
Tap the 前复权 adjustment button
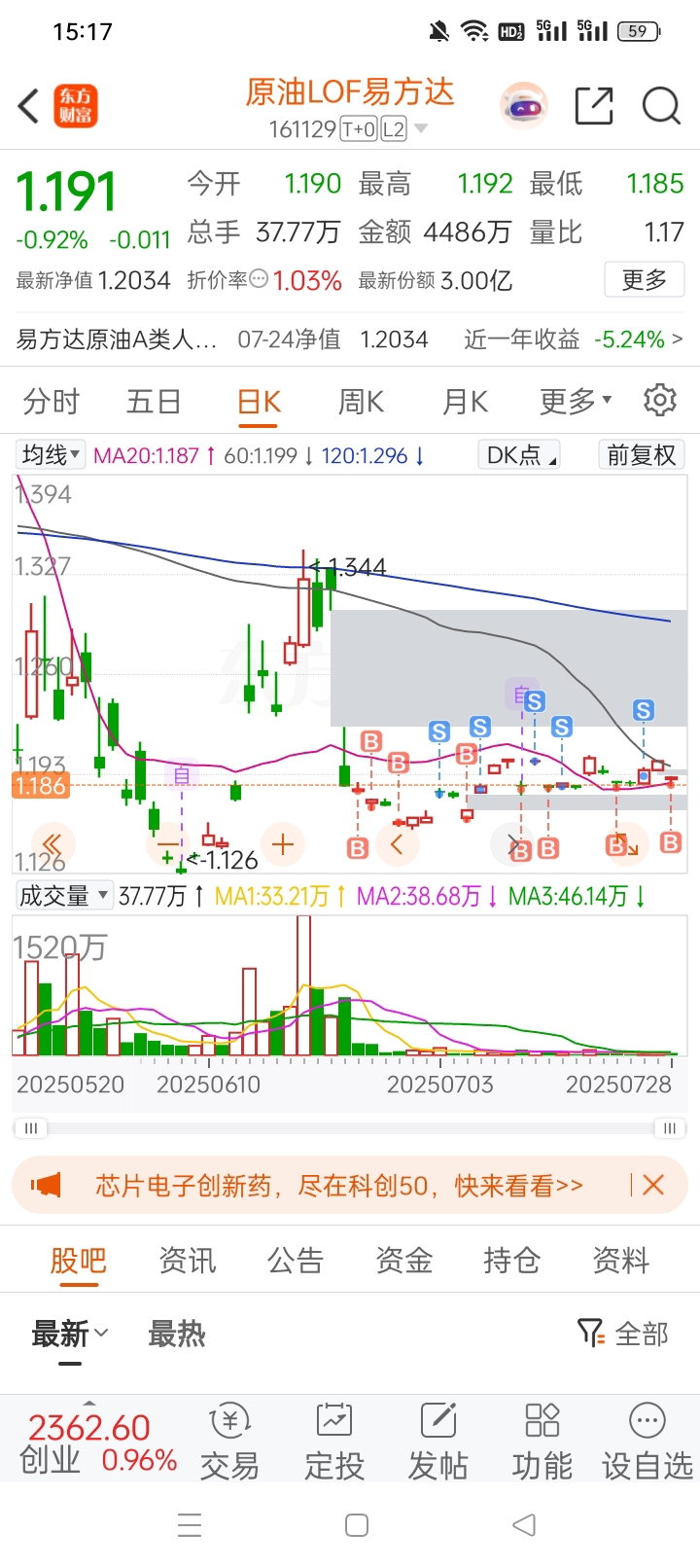point(641,455)
